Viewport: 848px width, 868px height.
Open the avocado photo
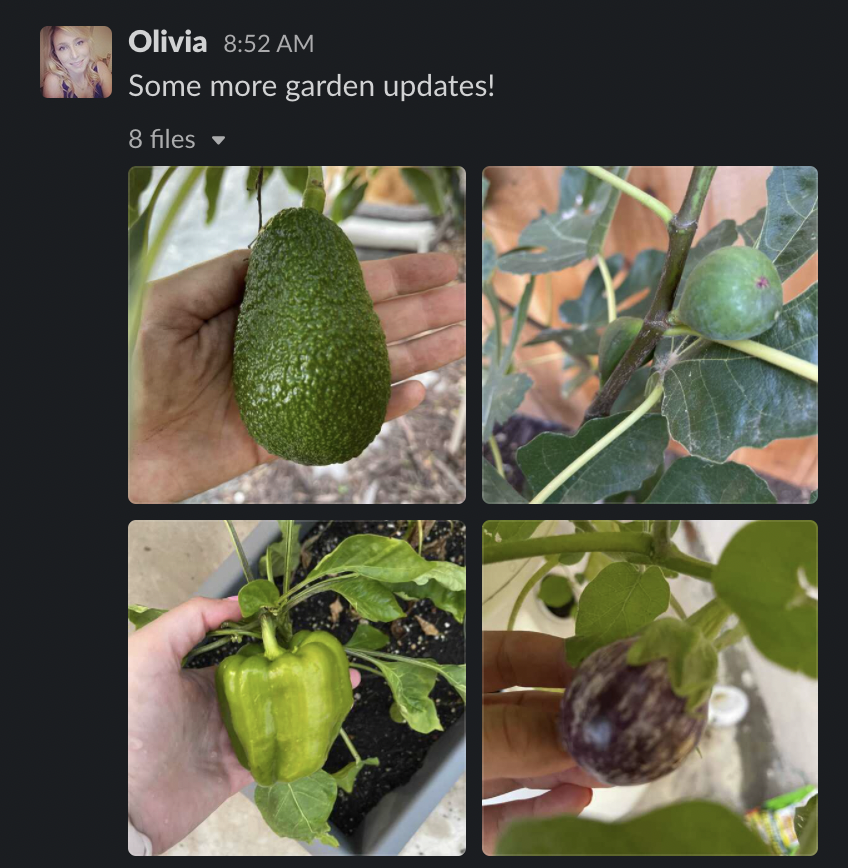297,334
